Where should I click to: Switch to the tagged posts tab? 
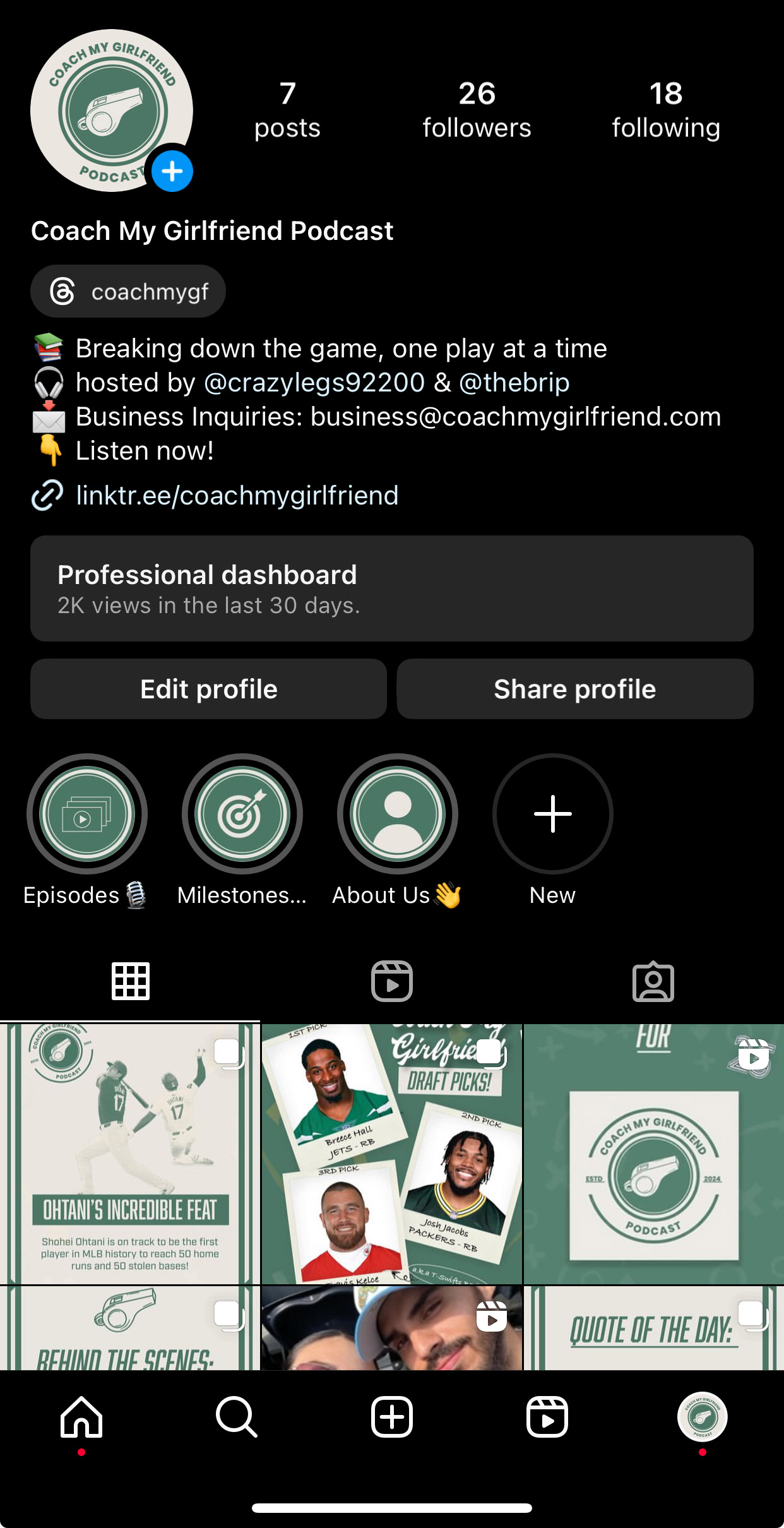pos(653,981)
